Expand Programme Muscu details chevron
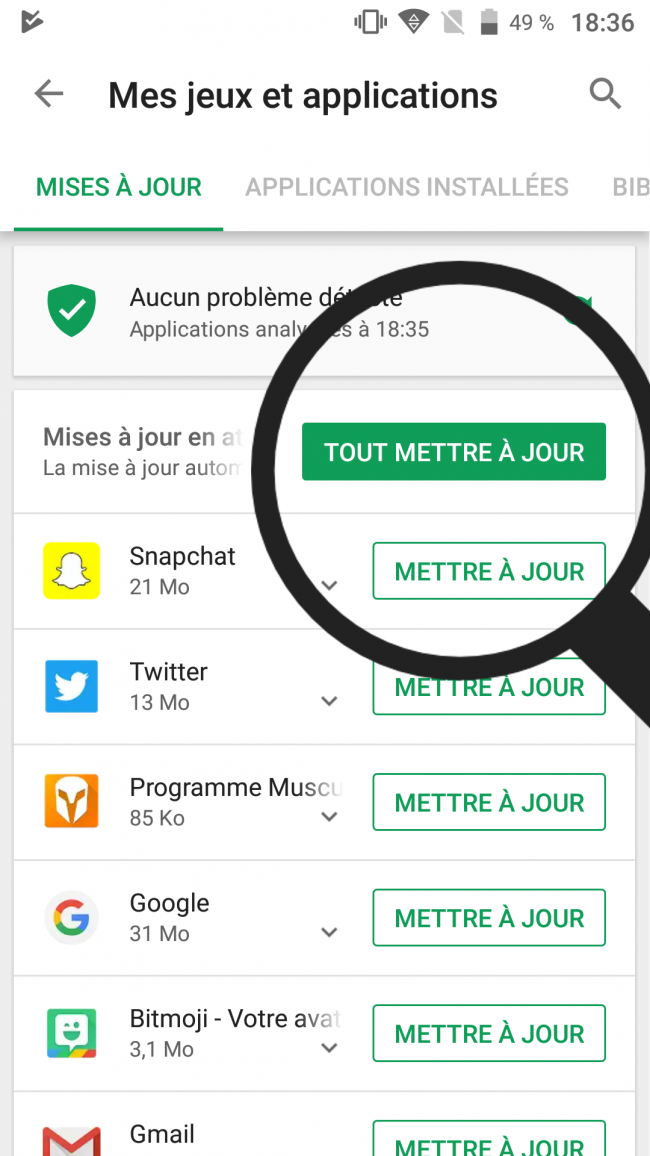650x1156 pixels. pyautogui.click(x=329, y=817)
